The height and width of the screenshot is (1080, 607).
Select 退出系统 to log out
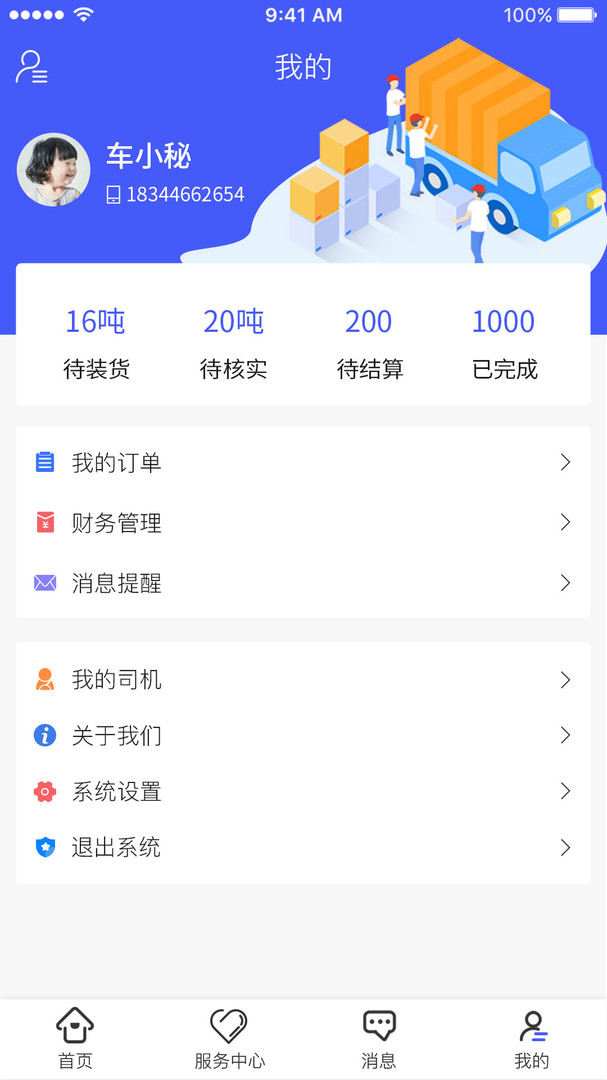[x=302, y=848]
